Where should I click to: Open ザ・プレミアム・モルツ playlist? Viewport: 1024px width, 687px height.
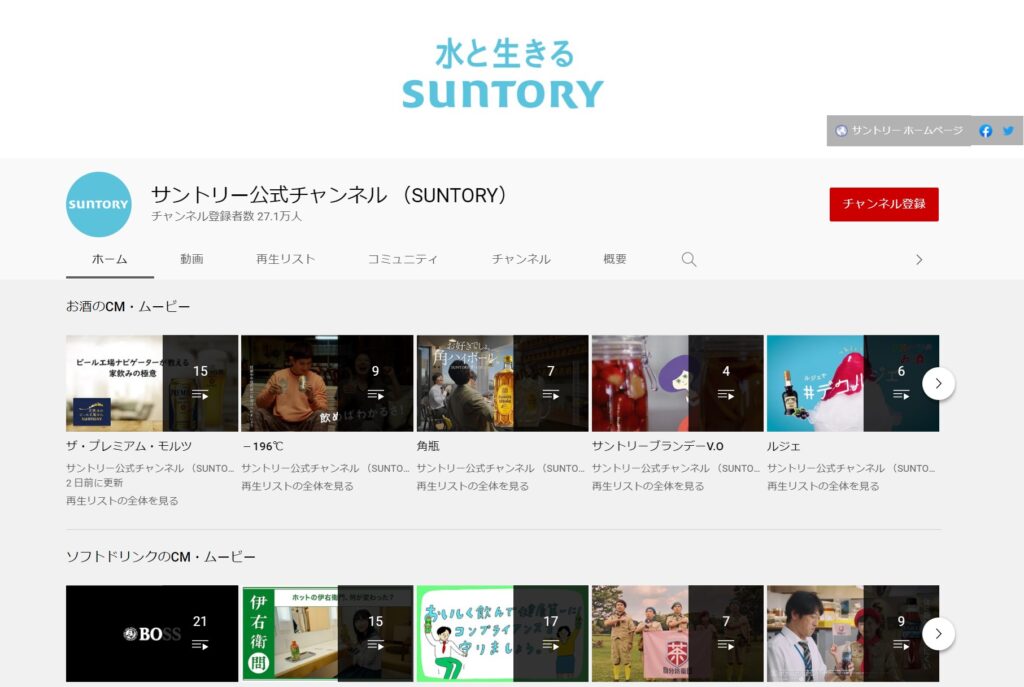pyautogui.click(x=152, y=383)
